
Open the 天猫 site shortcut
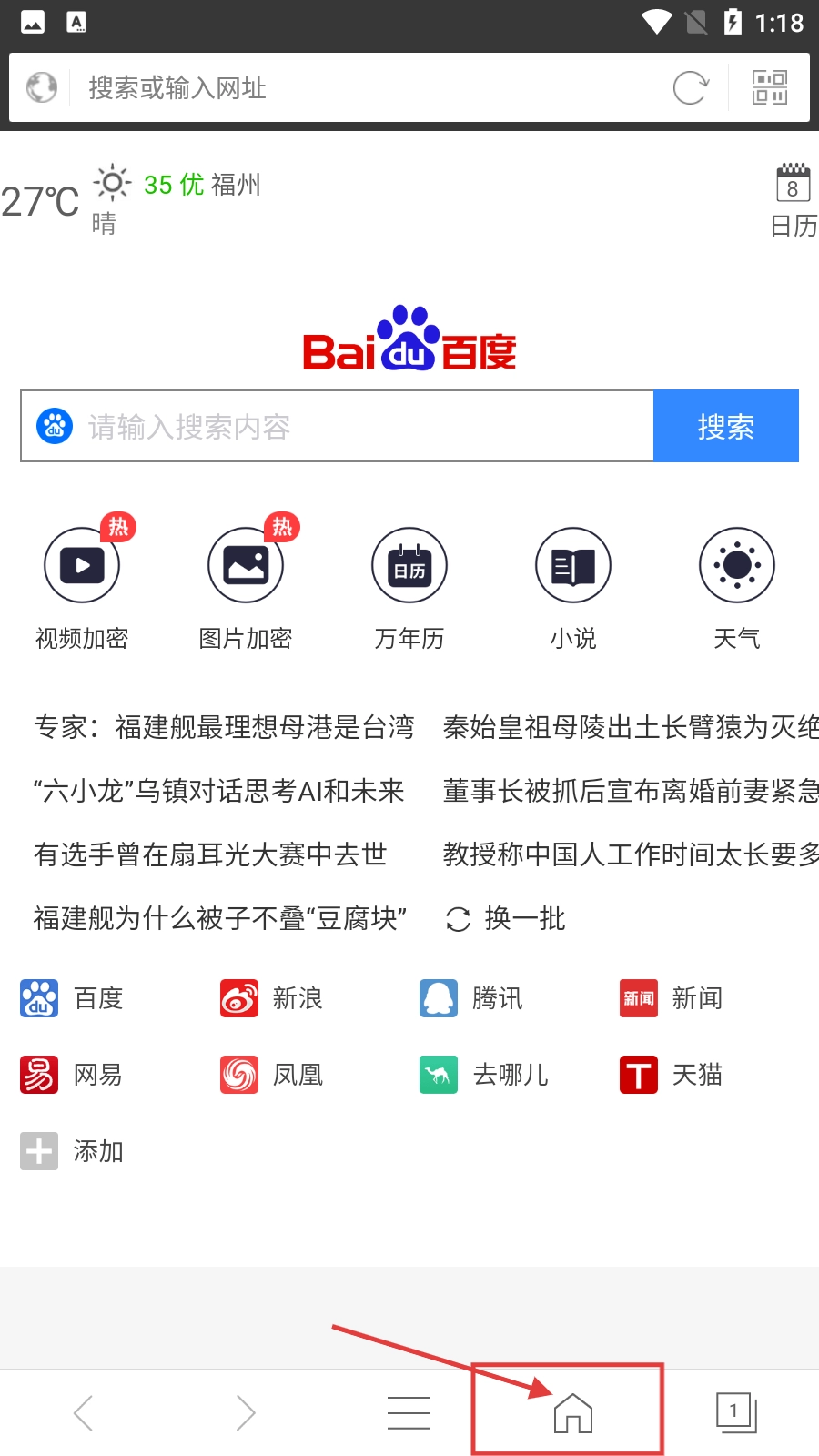pyautogui.click(x=672, y=1075)
